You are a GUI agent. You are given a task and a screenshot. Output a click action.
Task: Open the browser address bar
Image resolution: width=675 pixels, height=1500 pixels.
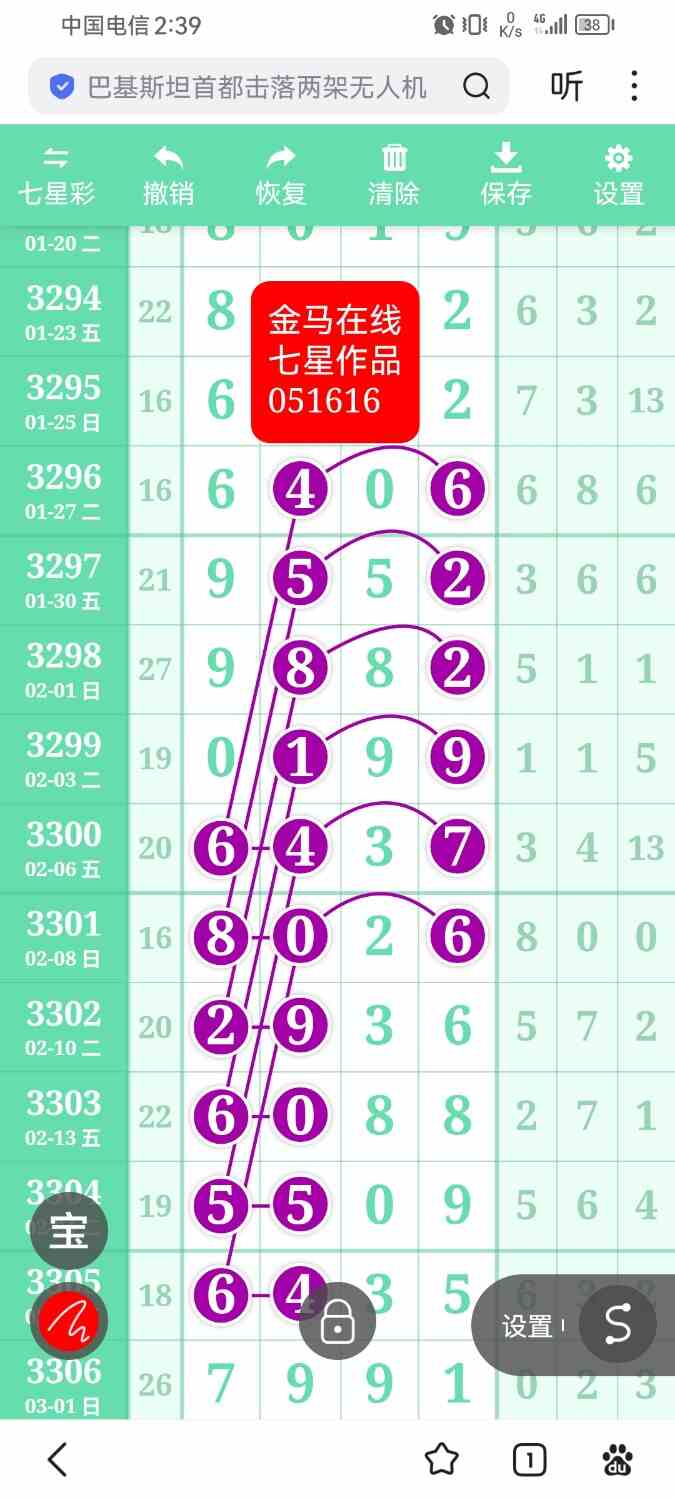[x=255, y=87]
